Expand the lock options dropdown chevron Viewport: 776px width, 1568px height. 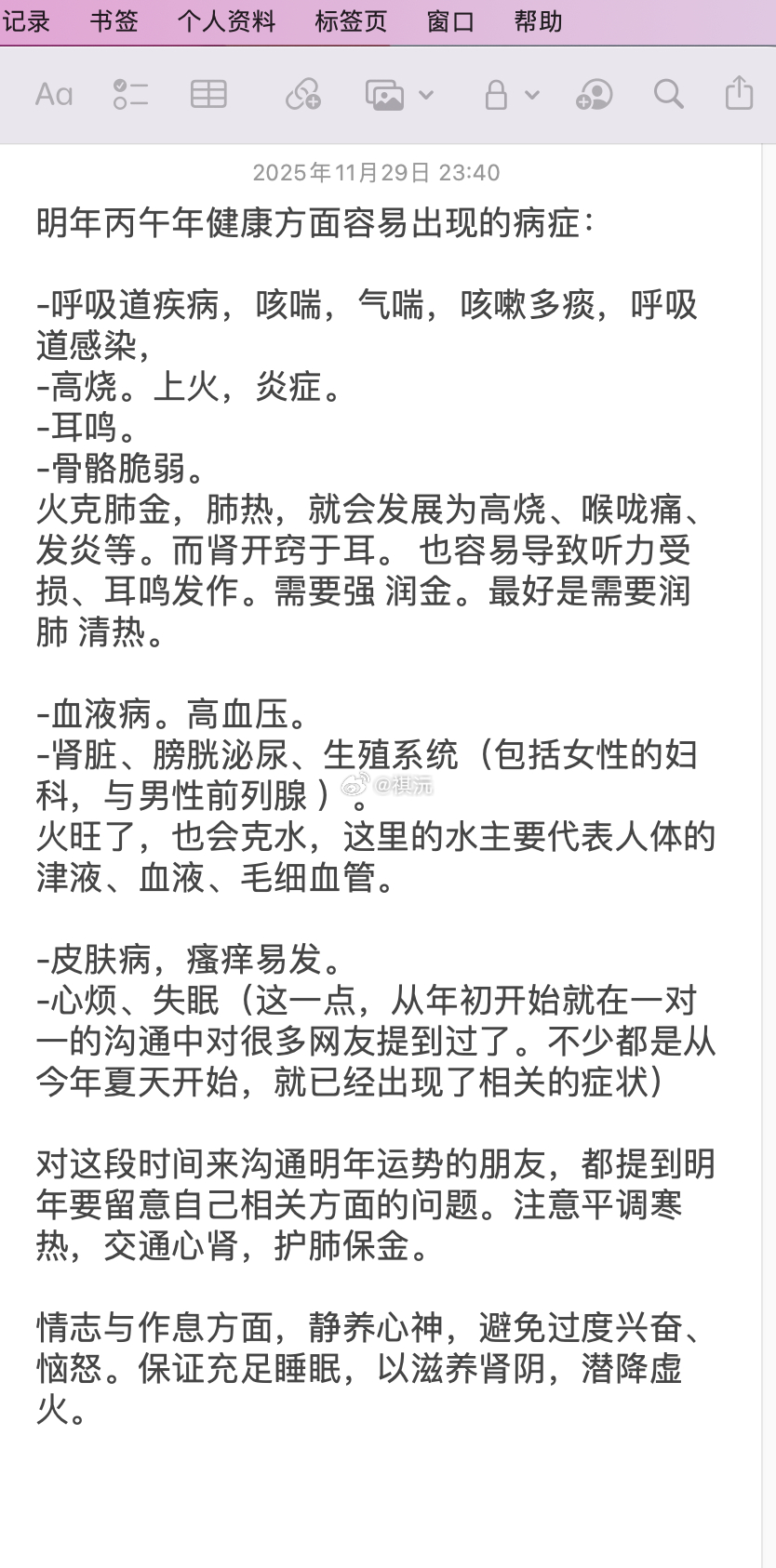(x=532, y=94)
